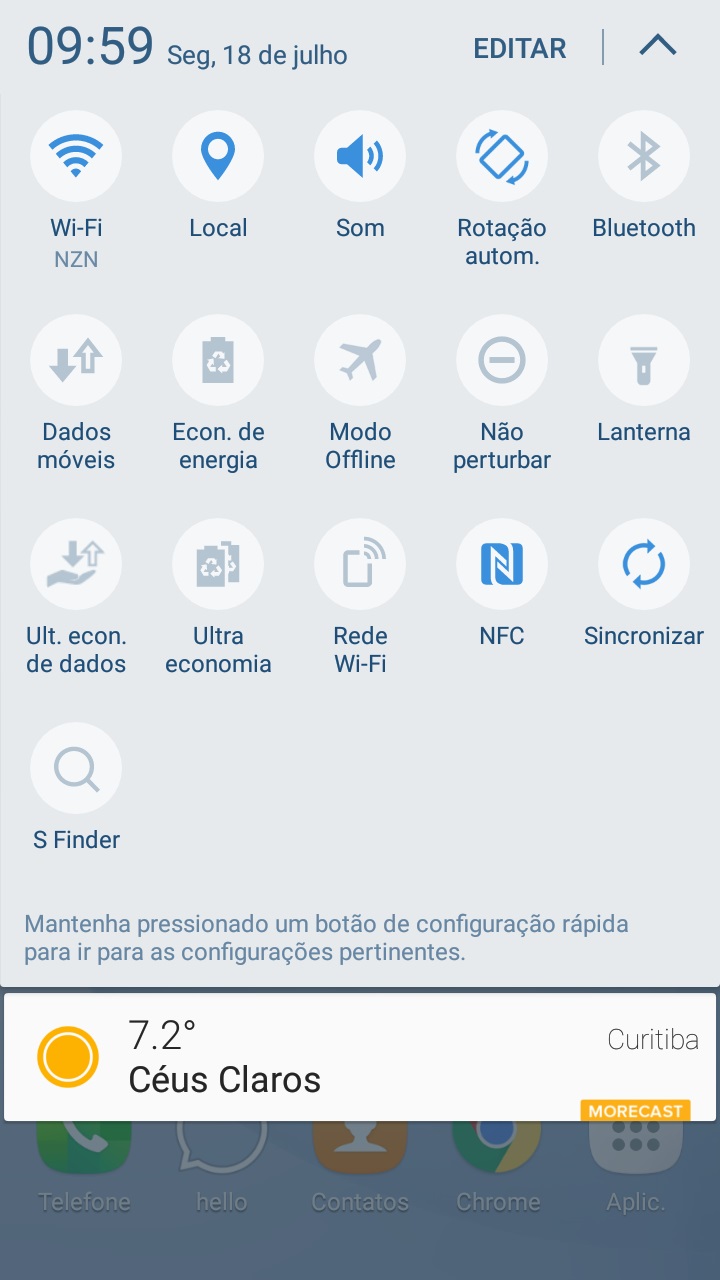Enable Rede Wi-Fi hotspot

point(360,565)
